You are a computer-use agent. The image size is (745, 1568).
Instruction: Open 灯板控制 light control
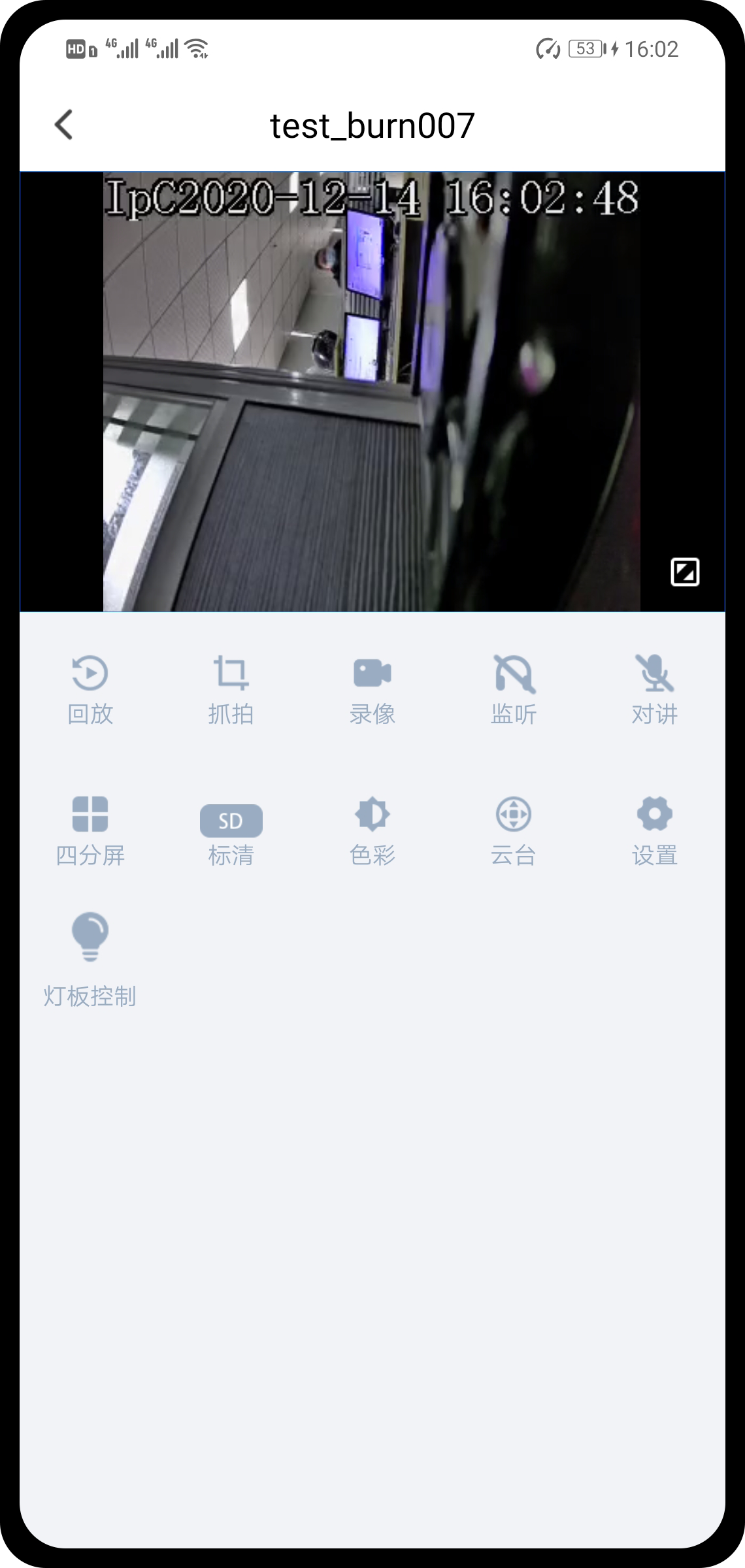pos(90,957)
